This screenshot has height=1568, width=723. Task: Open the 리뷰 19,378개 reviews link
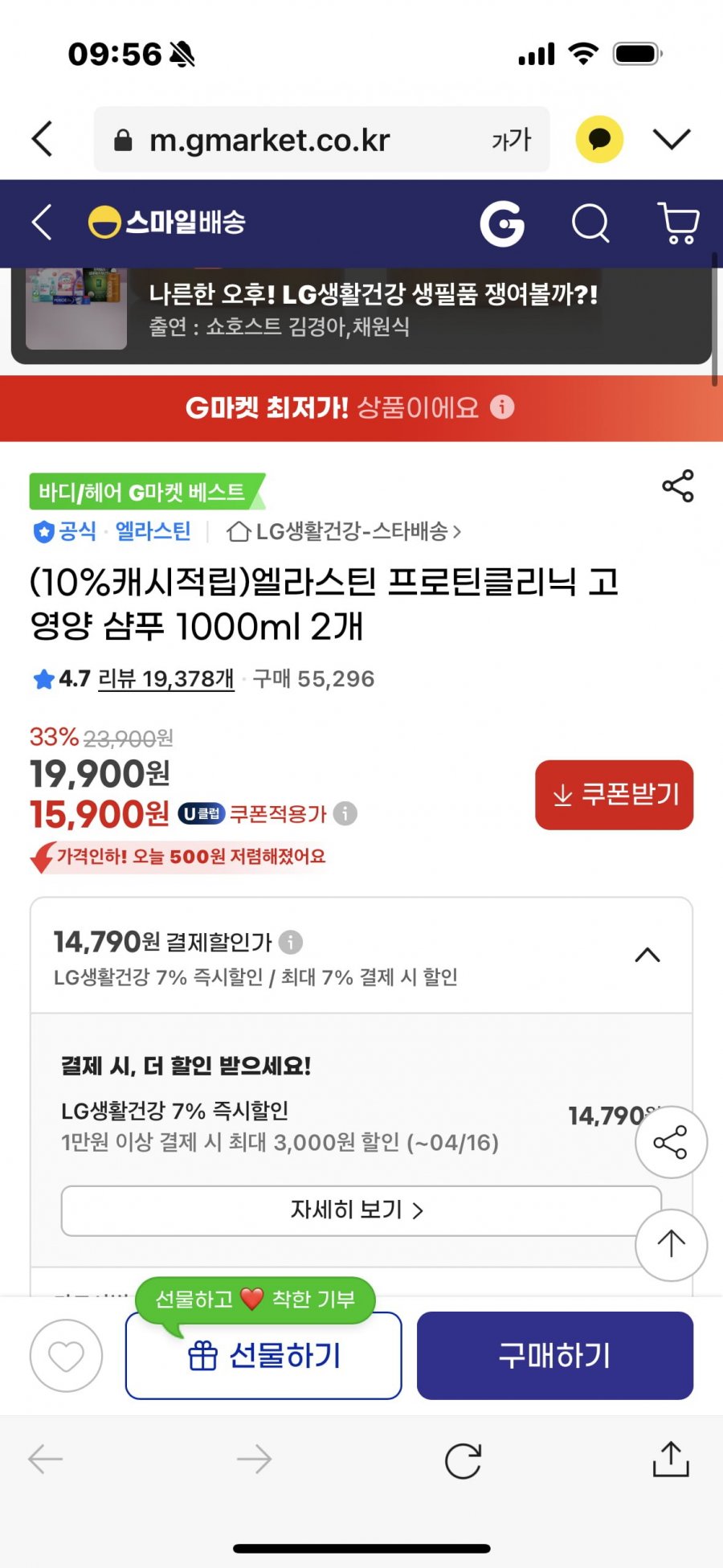point(165,679)
